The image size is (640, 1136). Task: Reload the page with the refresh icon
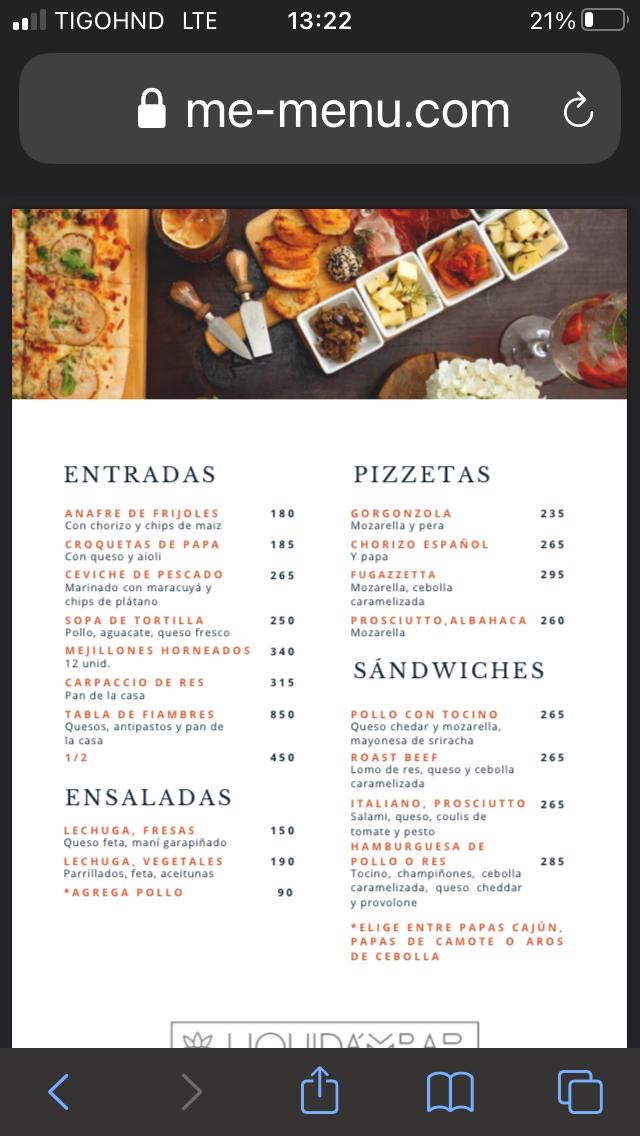578,112
